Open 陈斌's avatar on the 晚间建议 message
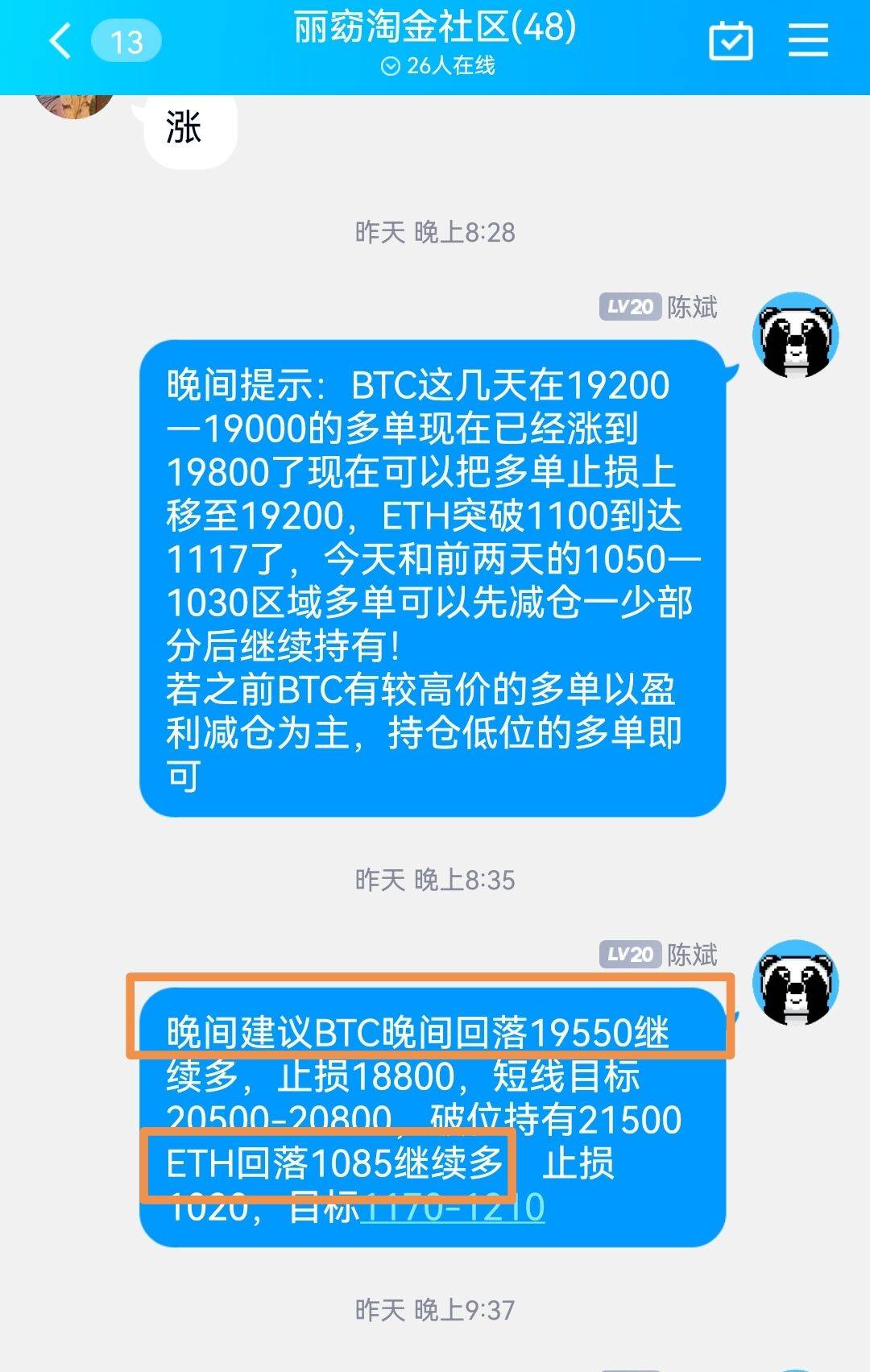Viewport: 870px width, 1372px height. (x=795, y=982)
